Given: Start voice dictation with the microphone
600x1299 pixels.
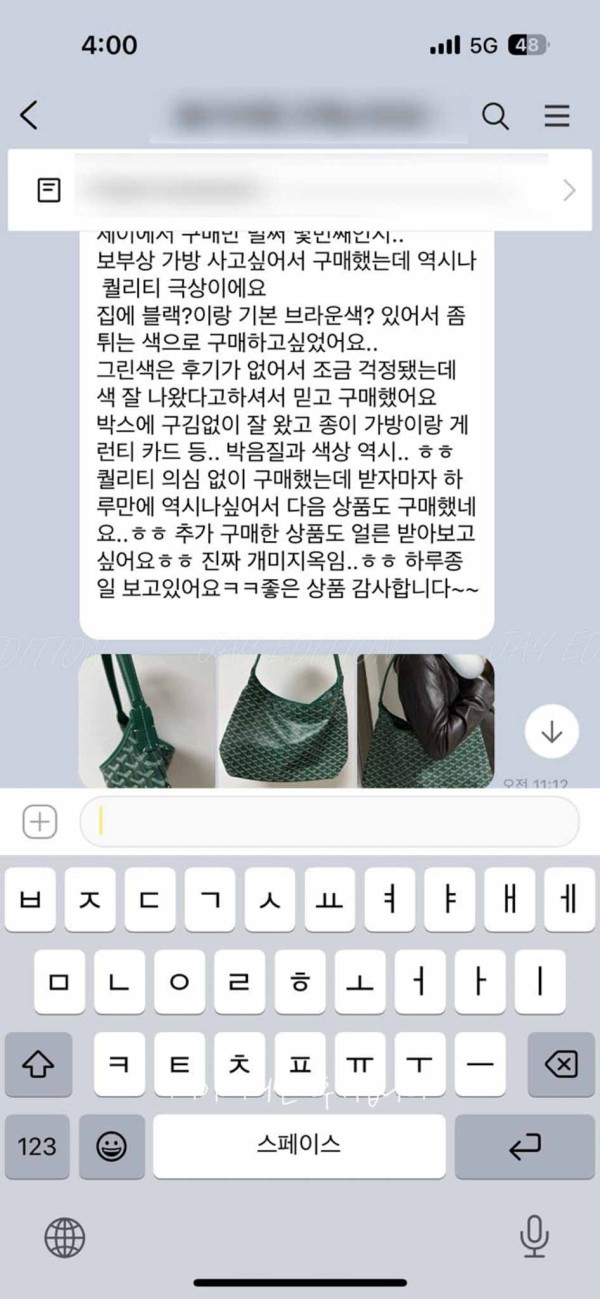Looking at the screenshot, I should coord(535,1237).
